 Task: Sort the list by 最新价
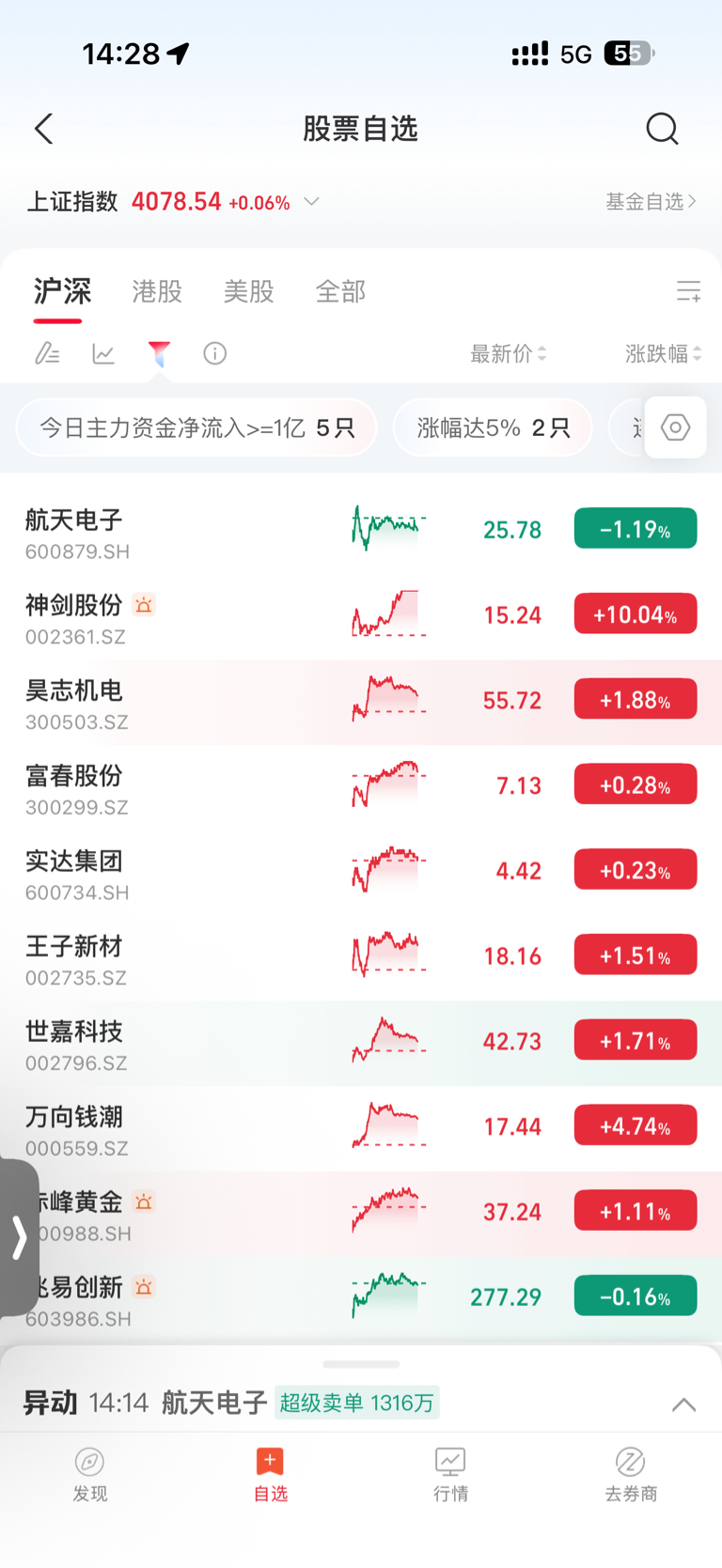(x=508, y=353)
